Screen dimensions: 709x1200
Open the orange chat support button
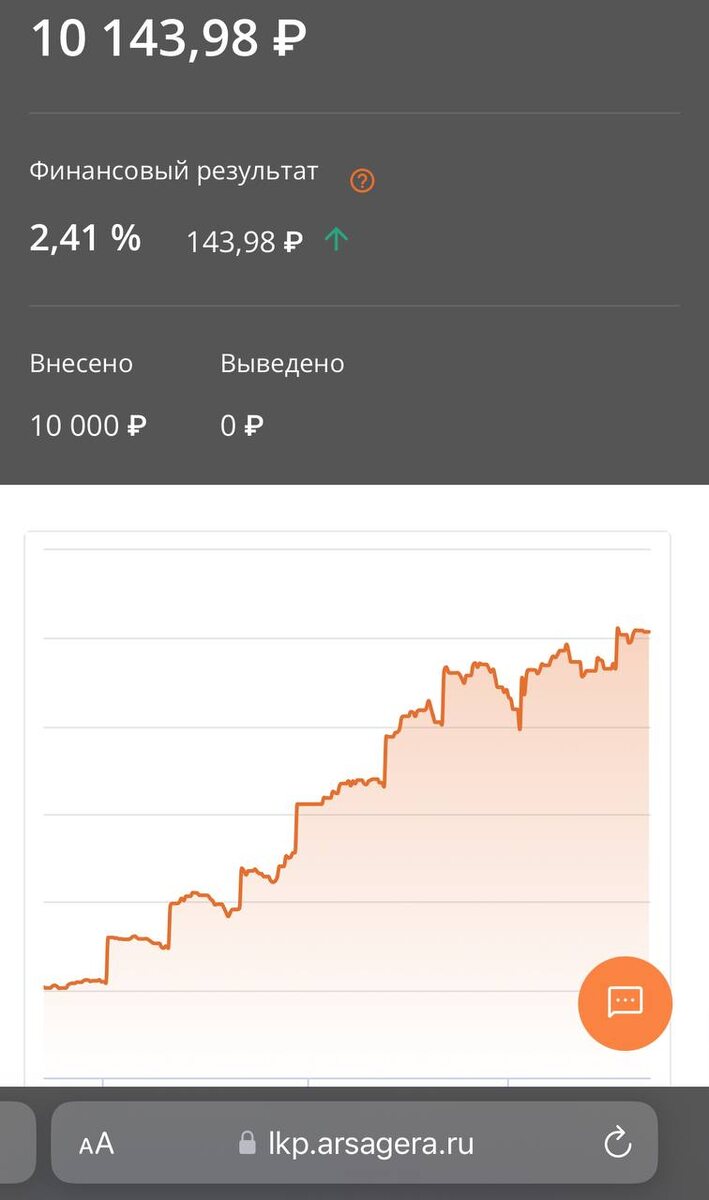[x=625, y=1002]
